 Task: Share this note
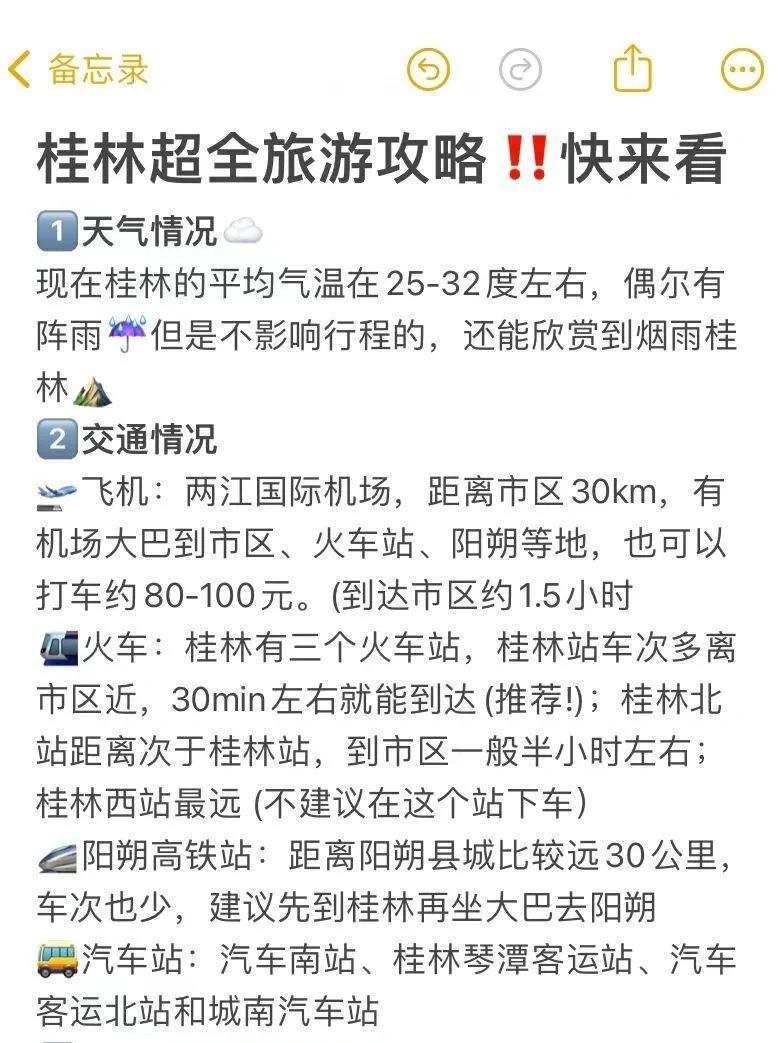pos(632,70)
